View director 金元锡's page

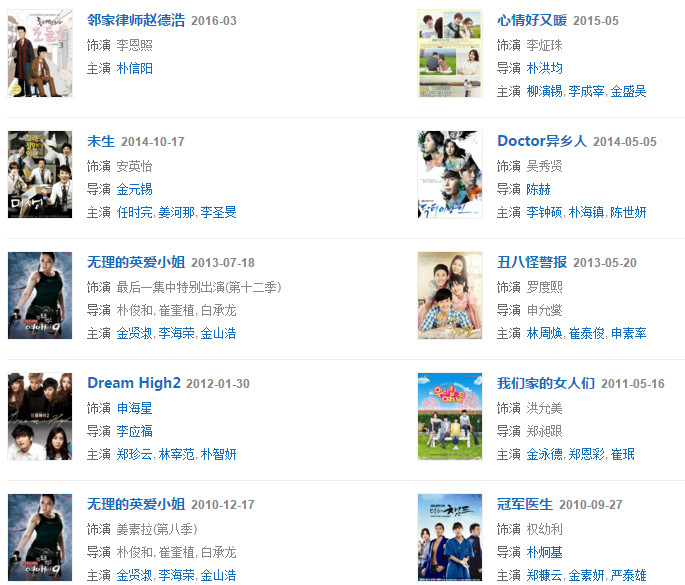pyautogui.click(x=135, y=189)
